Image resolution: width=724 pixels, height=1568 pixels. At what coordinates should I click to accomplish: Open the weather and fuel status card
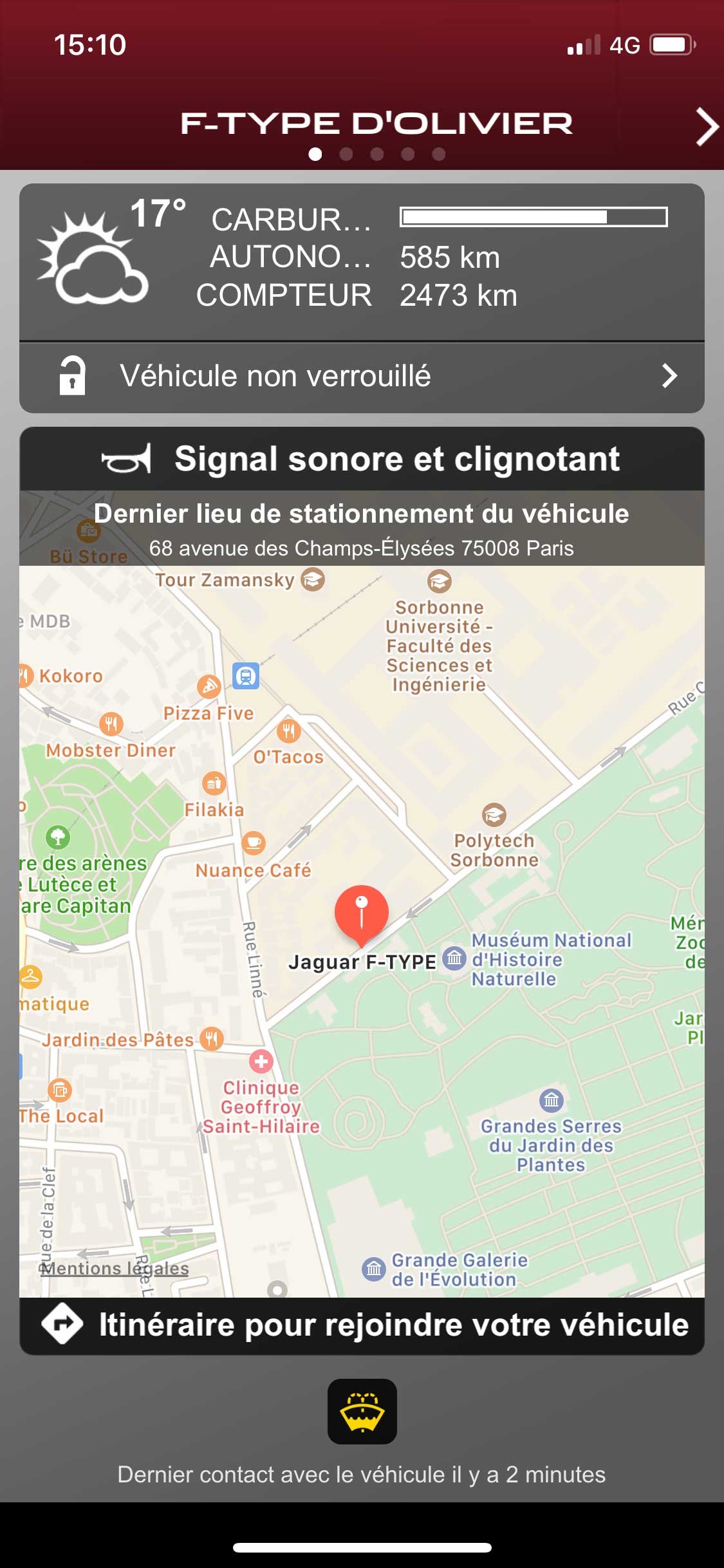click(362, 259)
